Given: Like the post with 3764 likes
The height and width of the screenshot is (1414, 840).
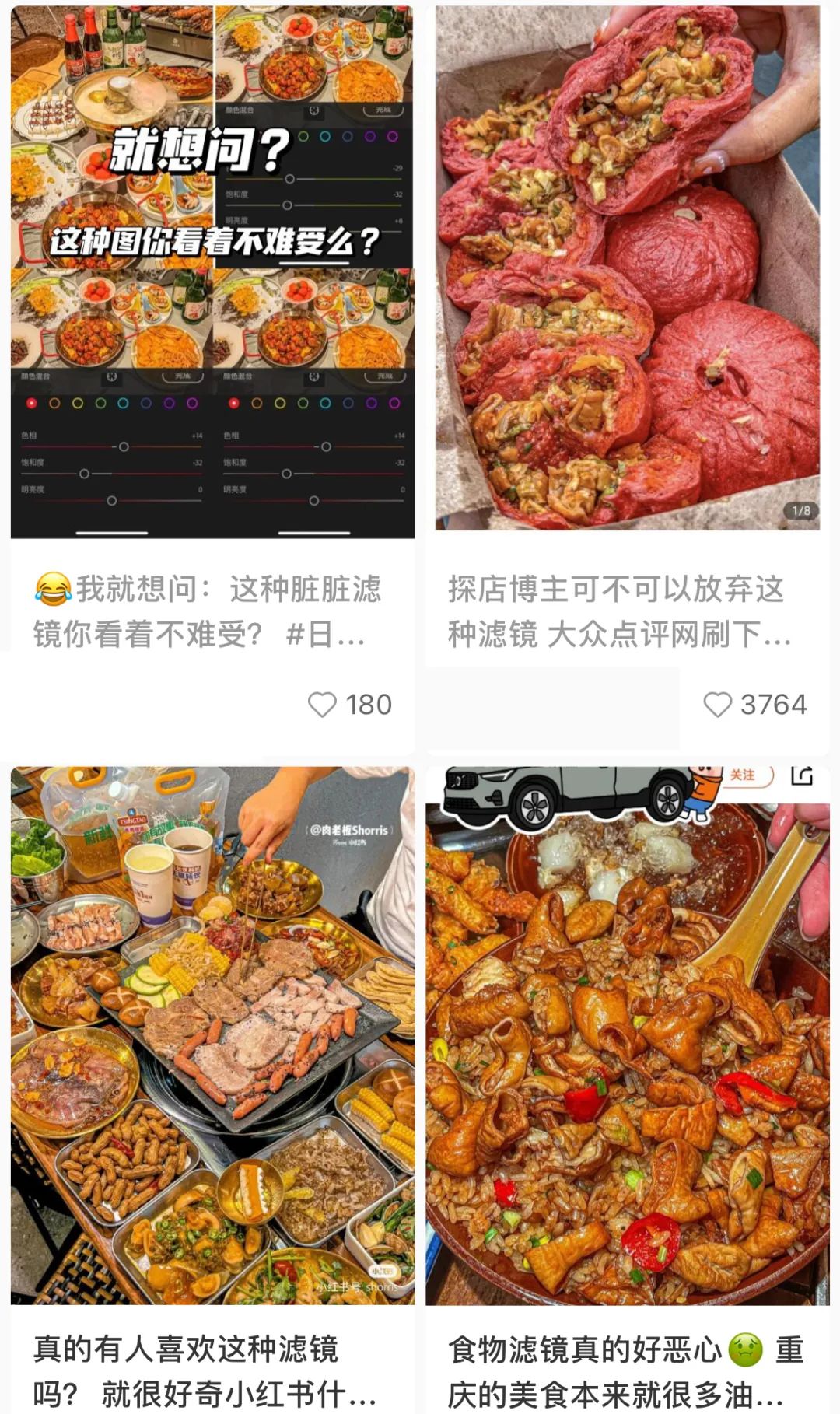Looking at the screenshot, I should 717,705.
